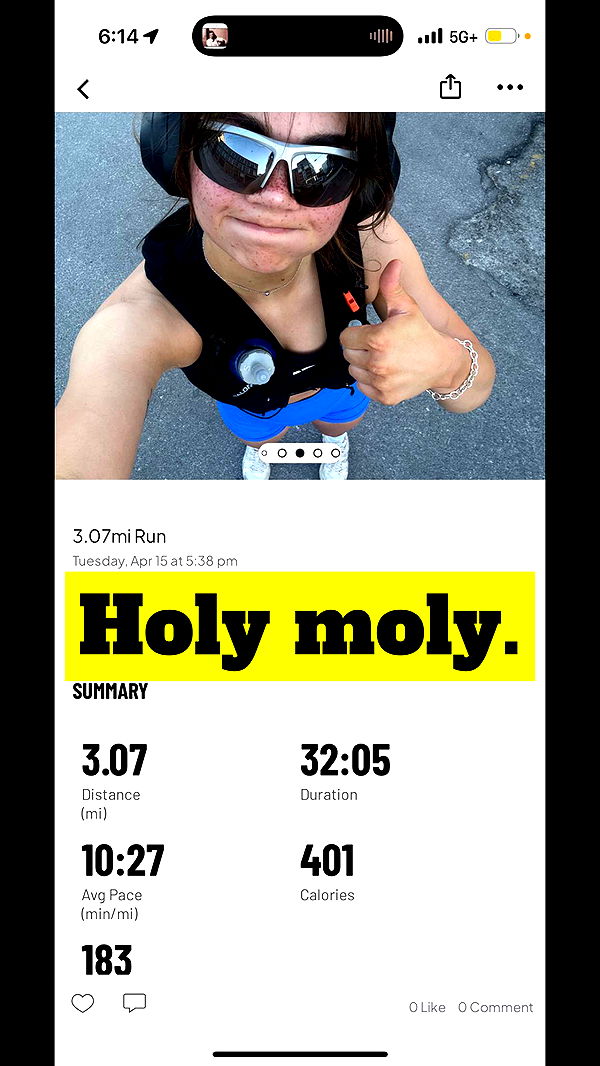This screenshot has width=600, height=1066.
Task: Go back from the run details
Action: (x=83, y=89)
